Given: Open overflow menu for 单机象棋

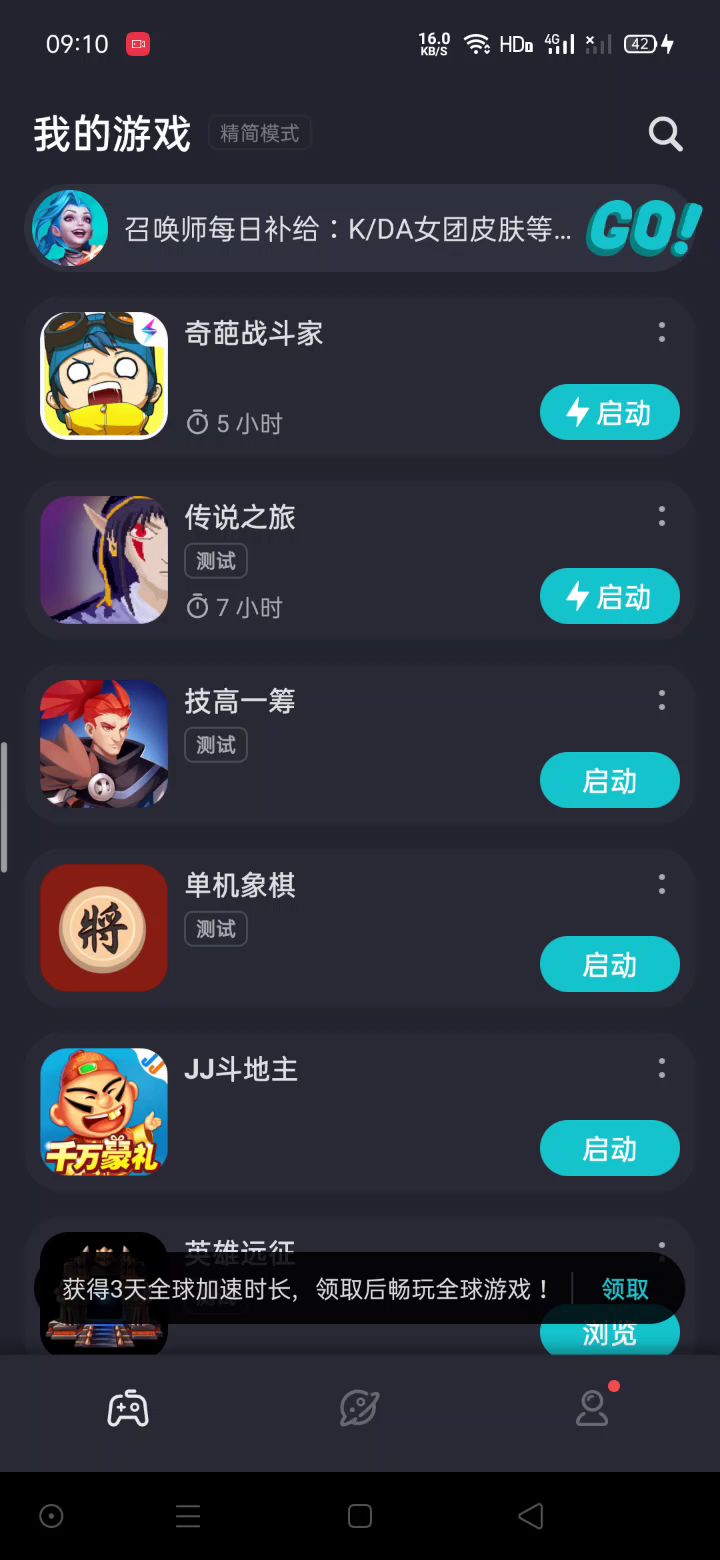Looking at the screenshot, I should (661, 885).
